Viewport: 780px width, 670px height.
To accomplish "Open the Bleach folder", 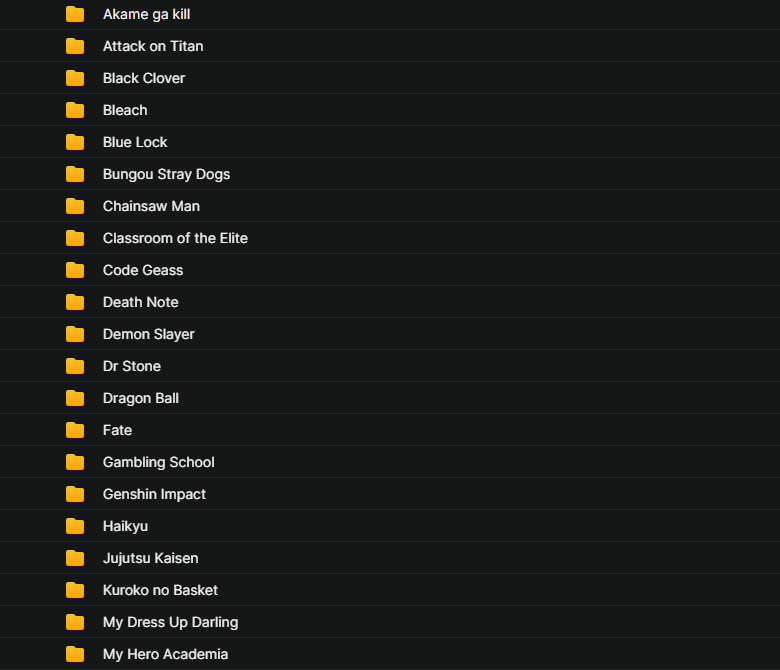I will pos(124,110).
